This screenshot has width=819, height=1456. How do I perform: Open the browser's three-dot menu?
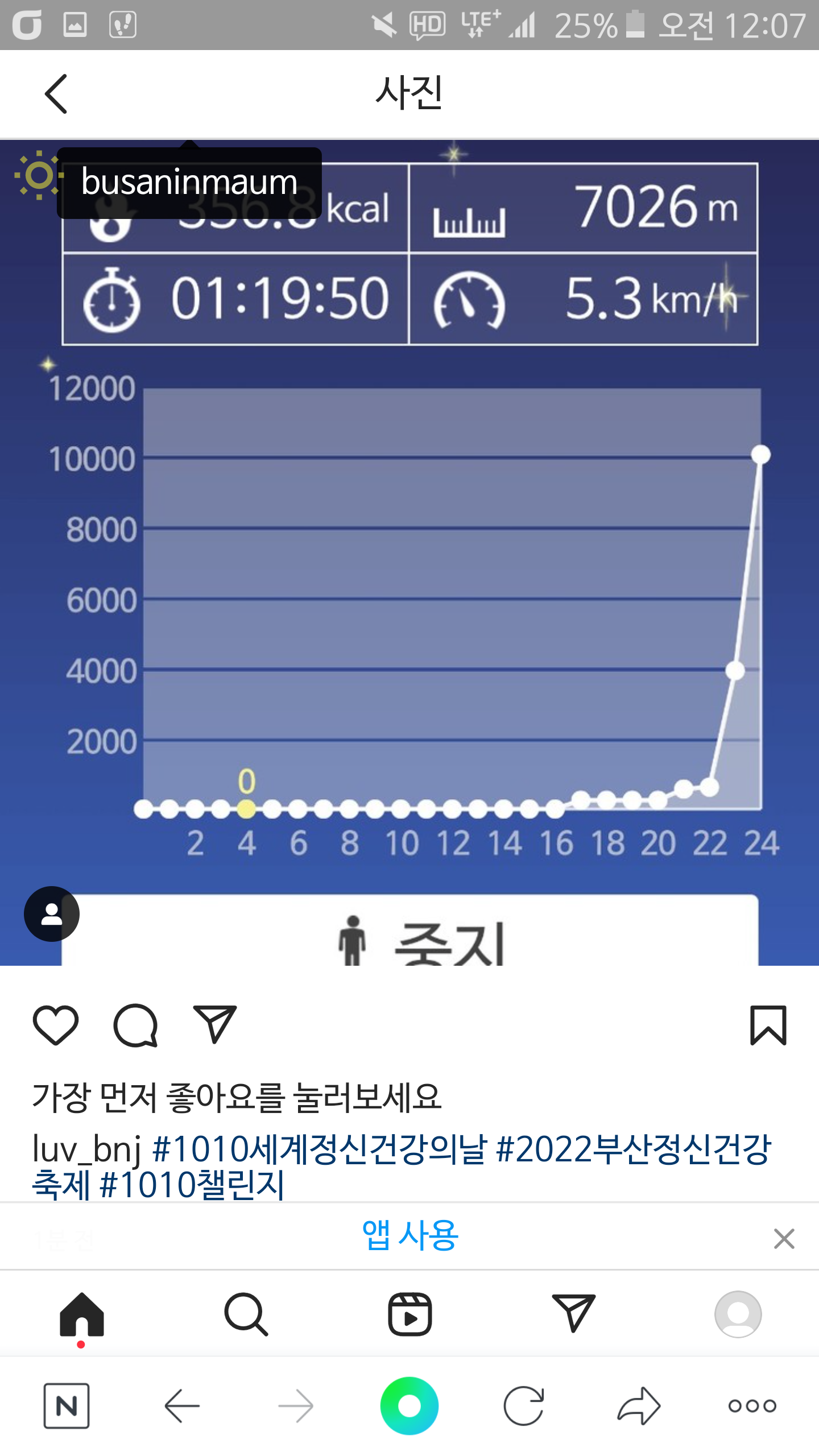pyautogui.click(x=752, y=1406)
